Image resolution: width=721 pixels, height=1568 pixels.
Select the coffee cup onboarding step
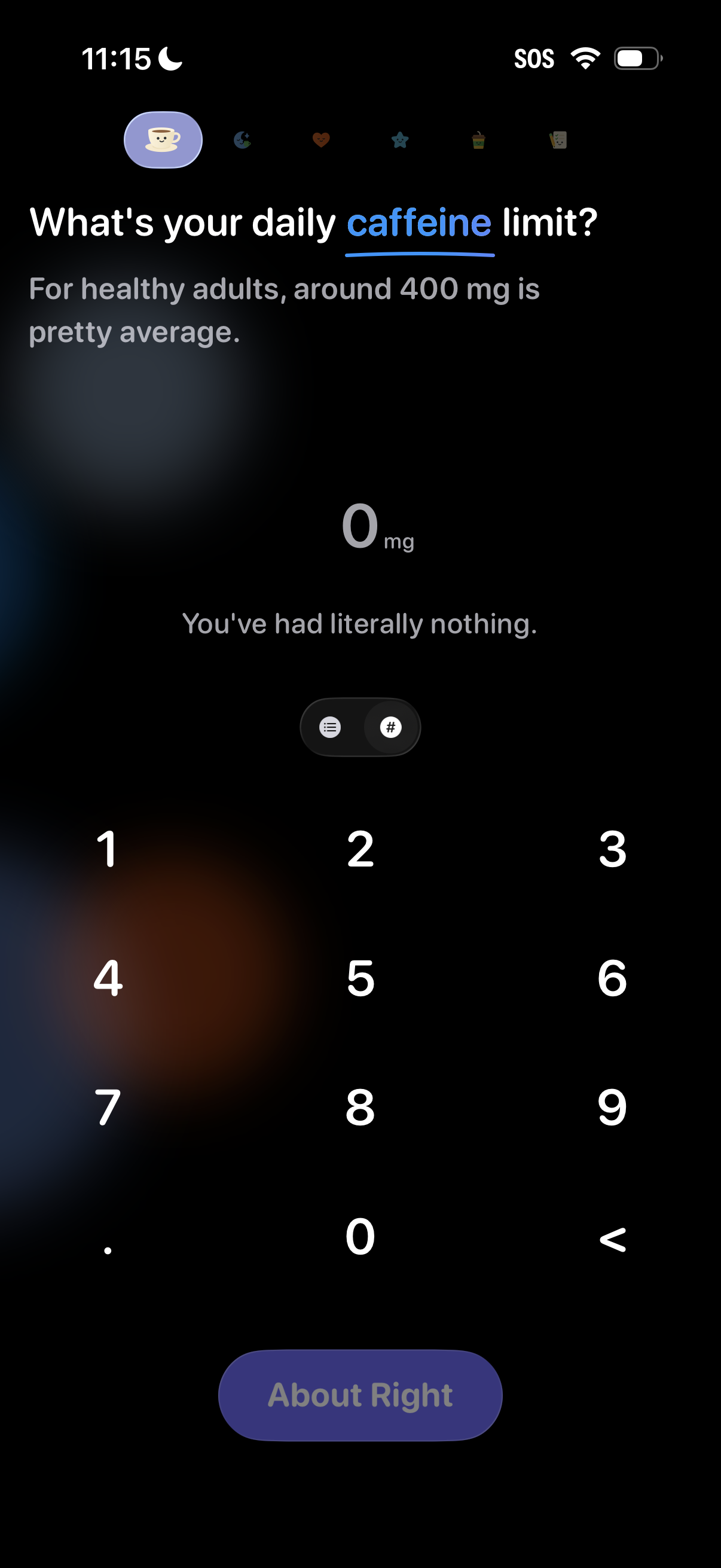163,140
